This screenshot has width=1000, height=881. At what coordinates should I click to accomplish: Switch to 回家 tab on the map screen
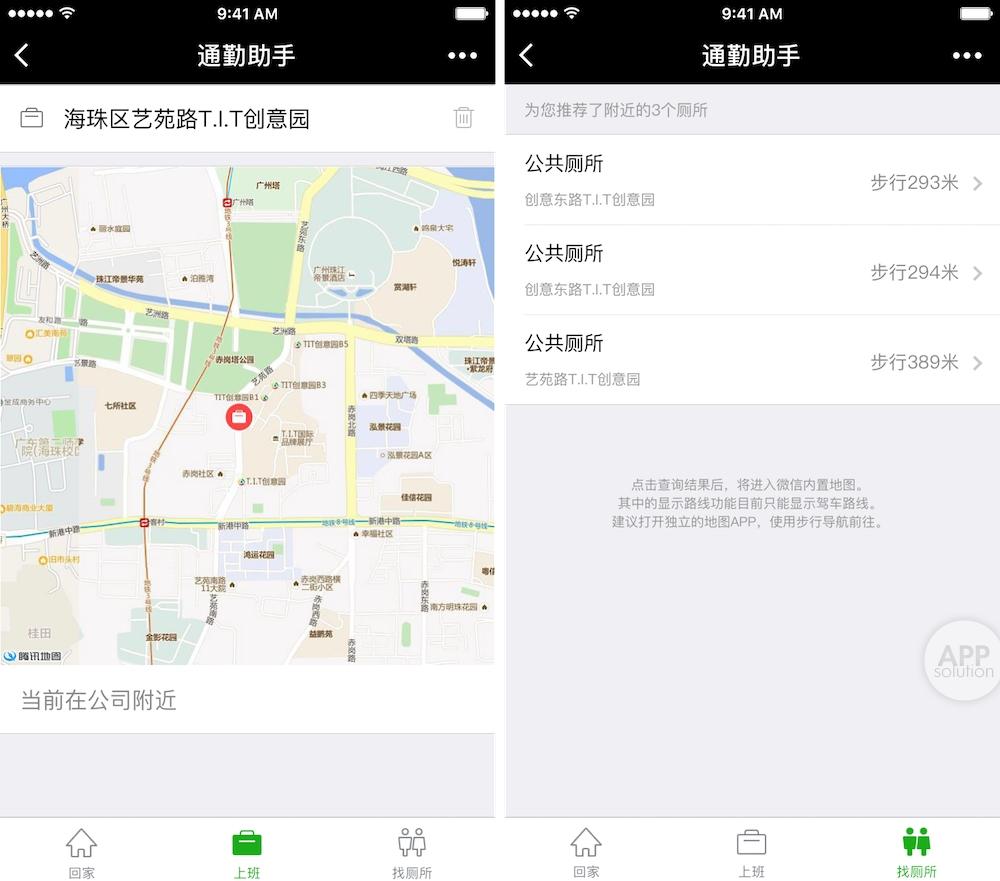[x=82, y=851]
